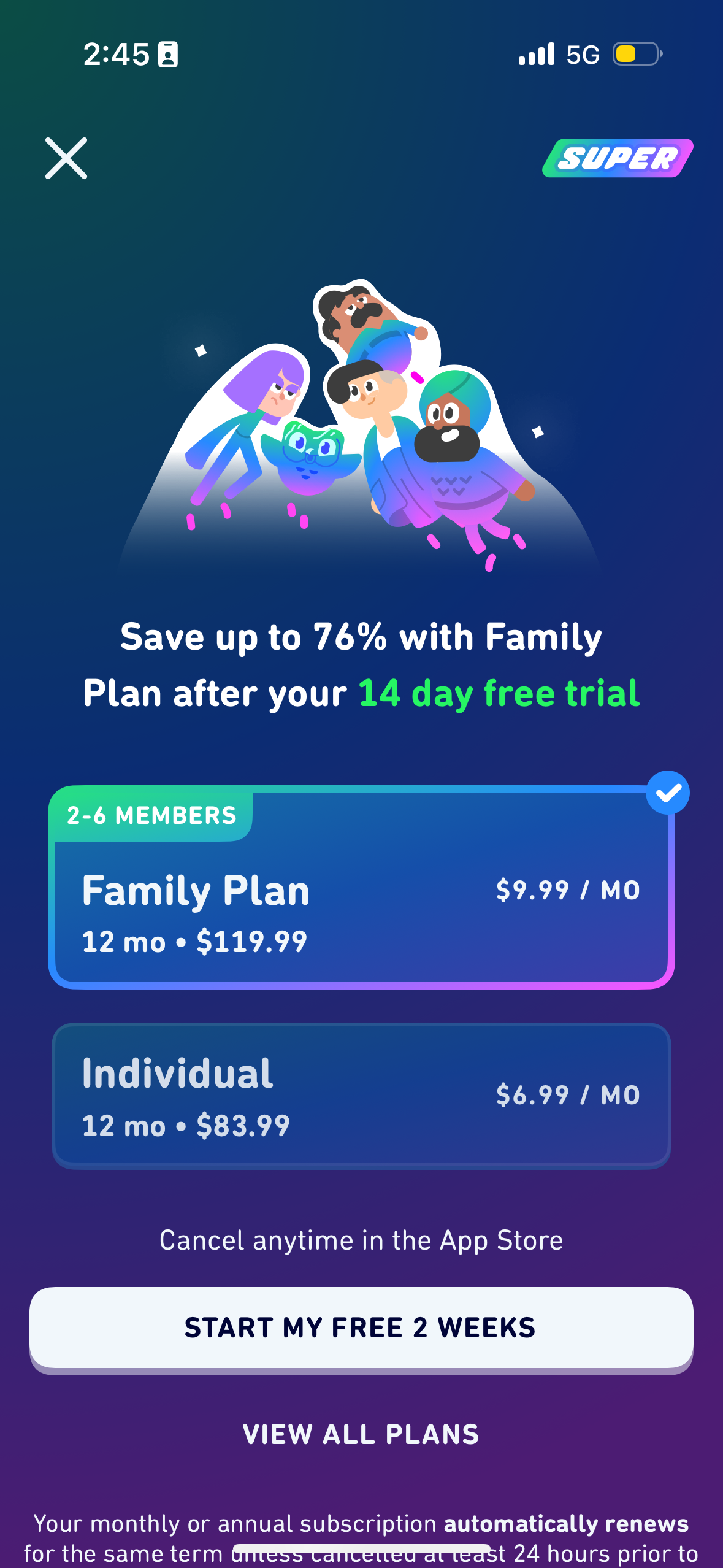Close the Super subscription offer
This screenshot has height=1568, width=723.
pyautogui.click(x=66, y=158)
